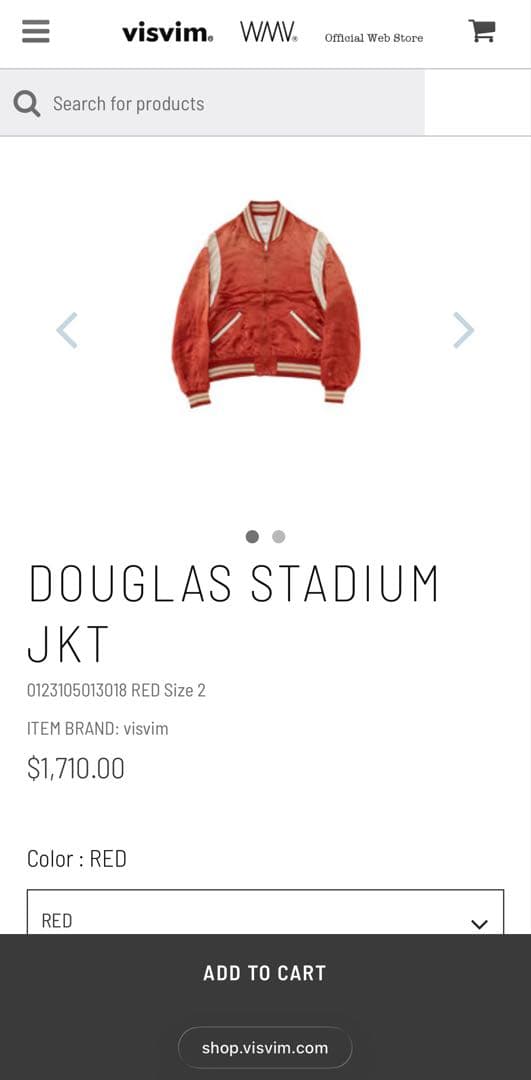Open the hamburger menu
This screenshot has width=531, height=1080.
pos(36,31)
